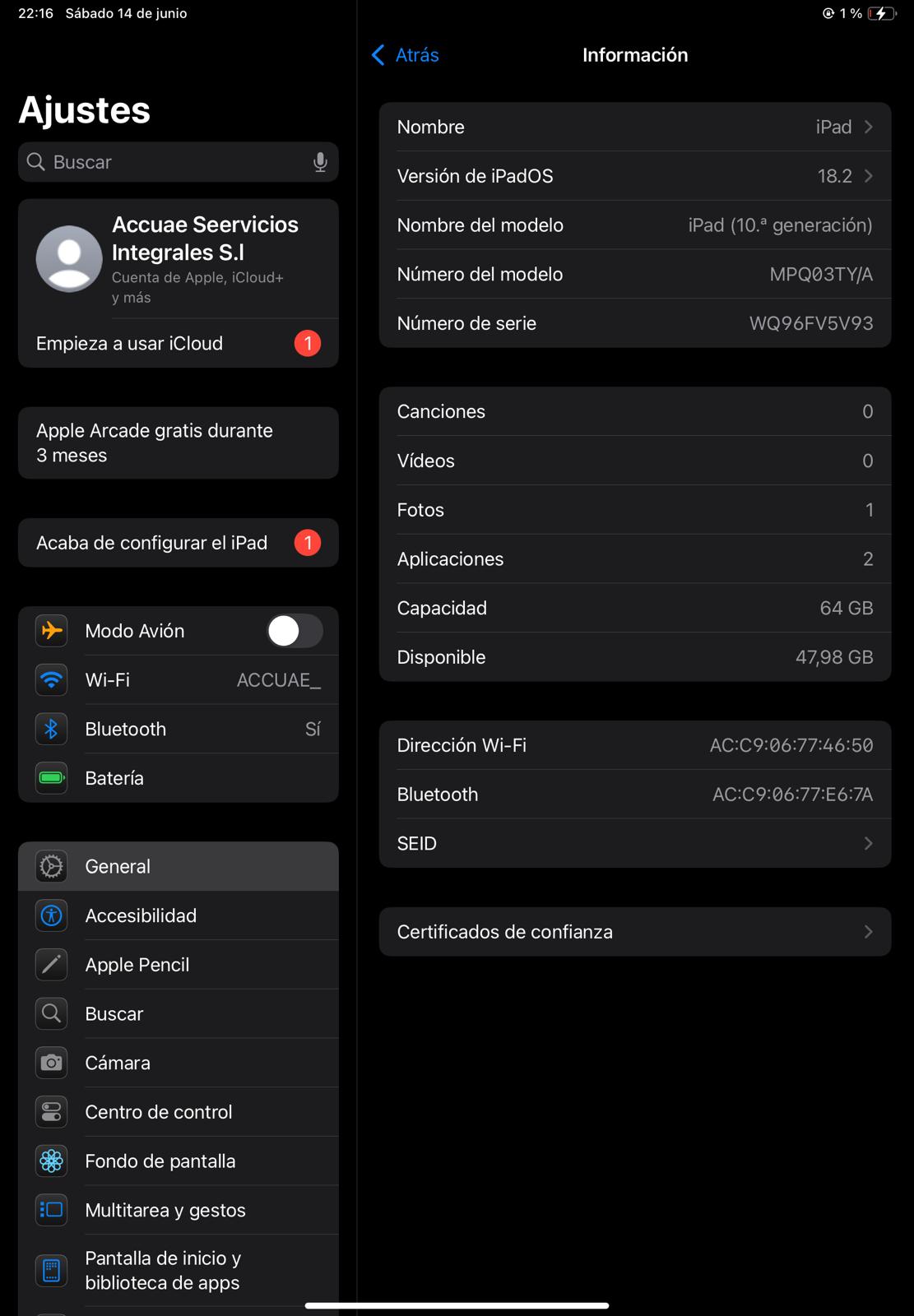
Task: Open Wi-Fi settings
Action: (179, 680)
